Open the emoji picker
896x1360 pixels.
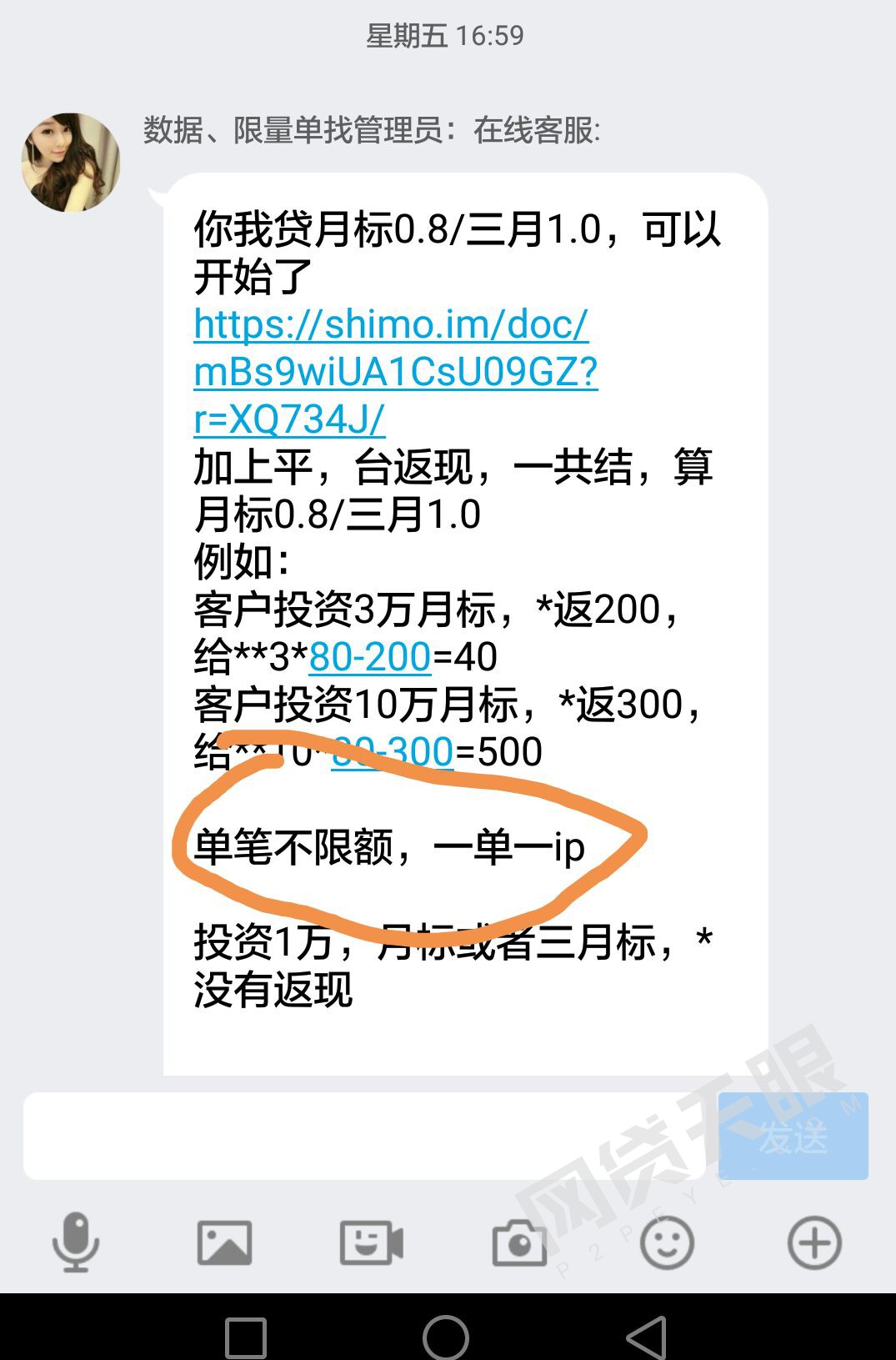[667, 1242]
